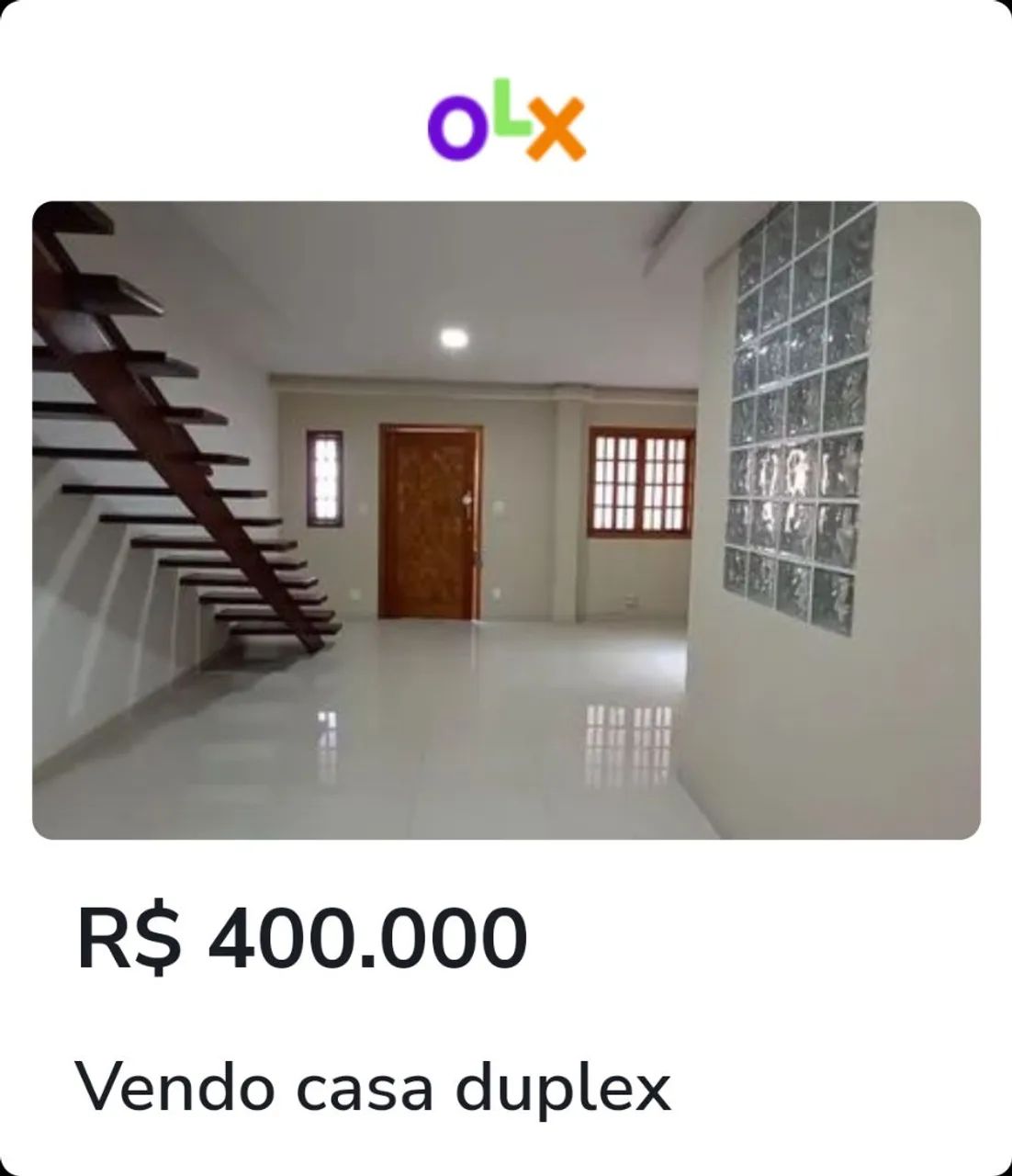This screenshot has width=1012, height=1176.
Task: Open the listing photo of the duplex house
Action: pos(505,524)
